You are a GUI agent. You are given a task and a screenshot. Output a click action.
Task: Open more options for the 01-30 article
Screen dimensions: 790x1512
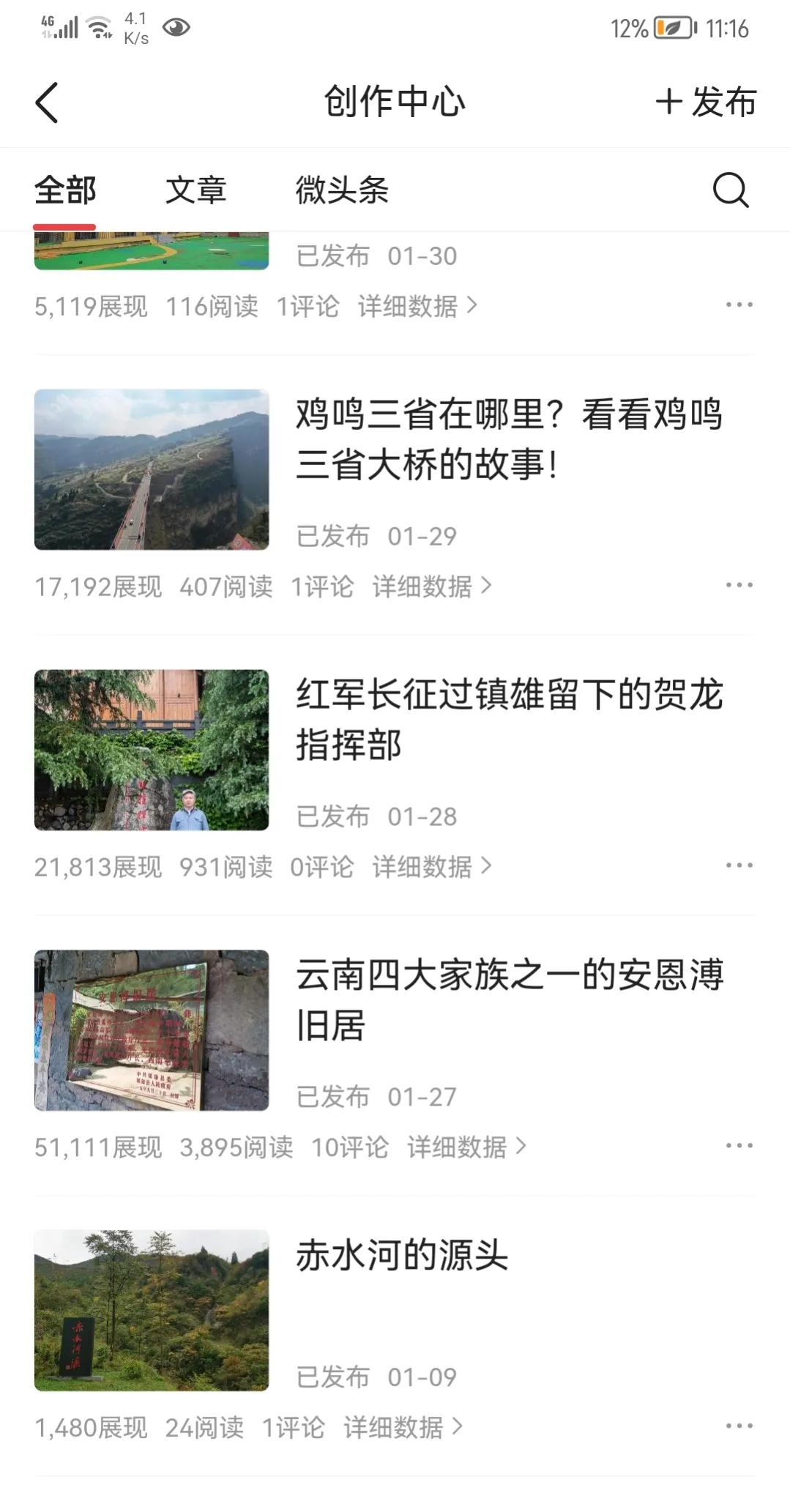(x=739, y=306)
